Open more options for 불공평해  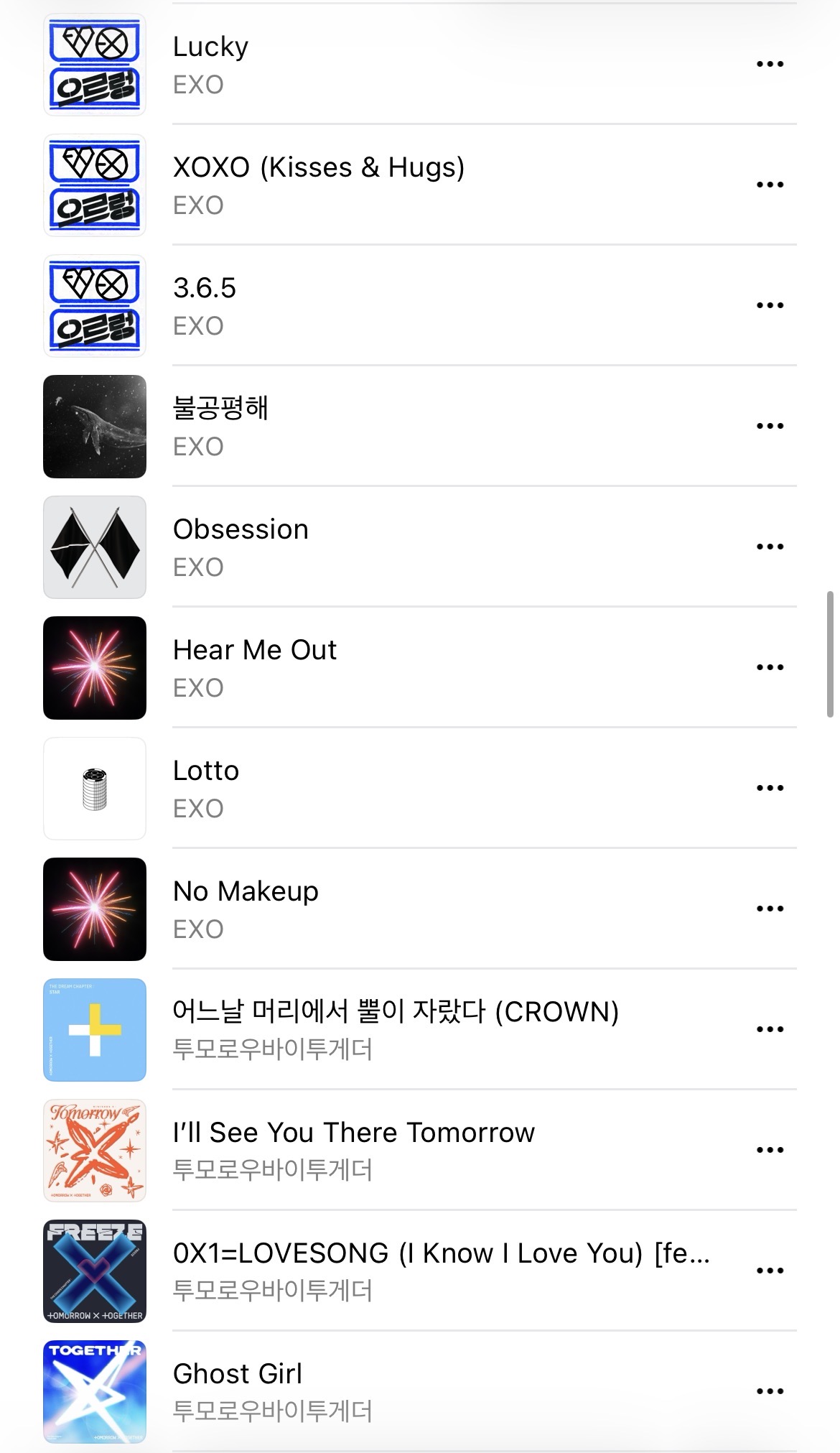[x=770, y=426]
